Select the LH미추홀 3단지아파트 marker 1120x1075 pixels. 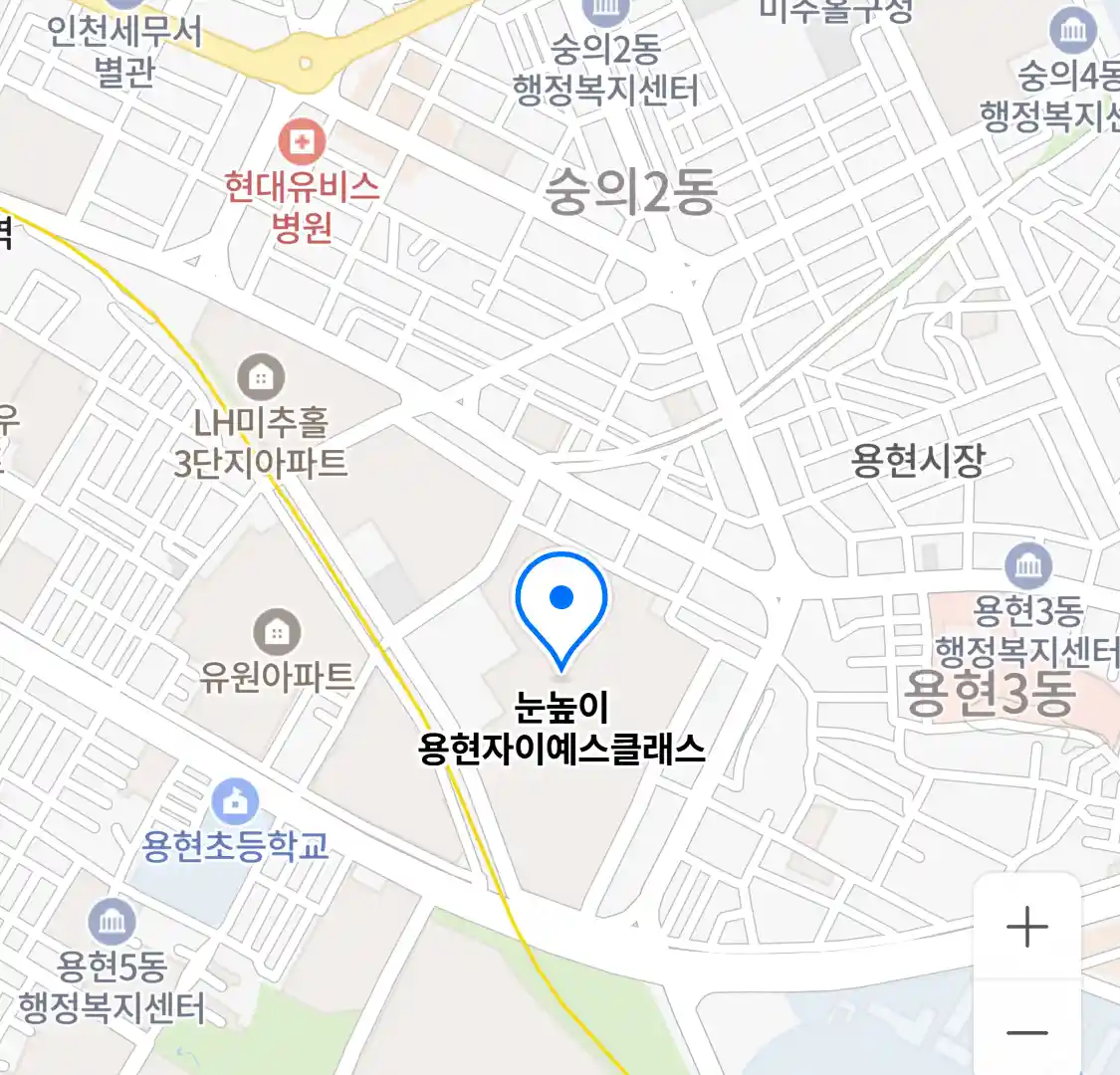click(x=261, y=377)
